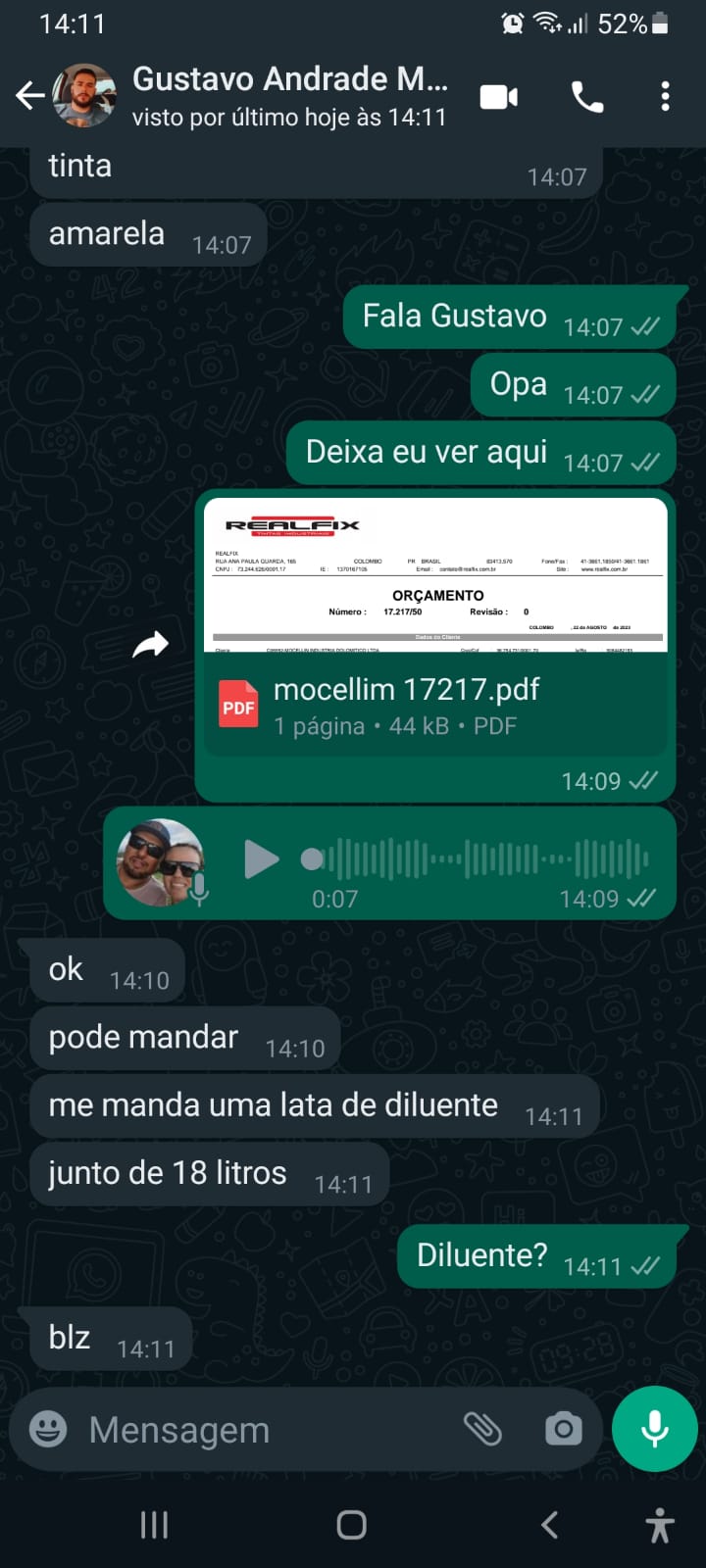
Task: Open Gustavo Andrade's contact info
Action: point(289,96)
